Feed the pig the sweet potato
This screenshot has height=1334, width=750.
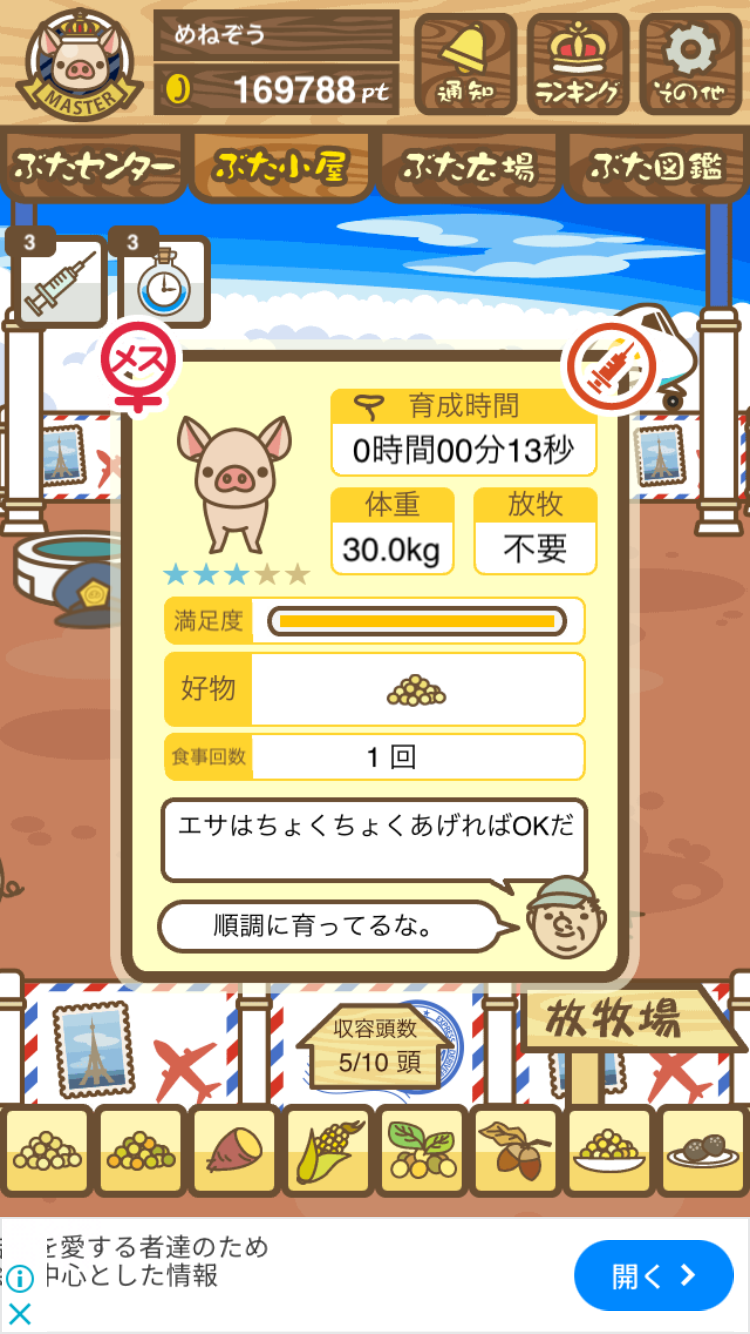point(233,1152)
